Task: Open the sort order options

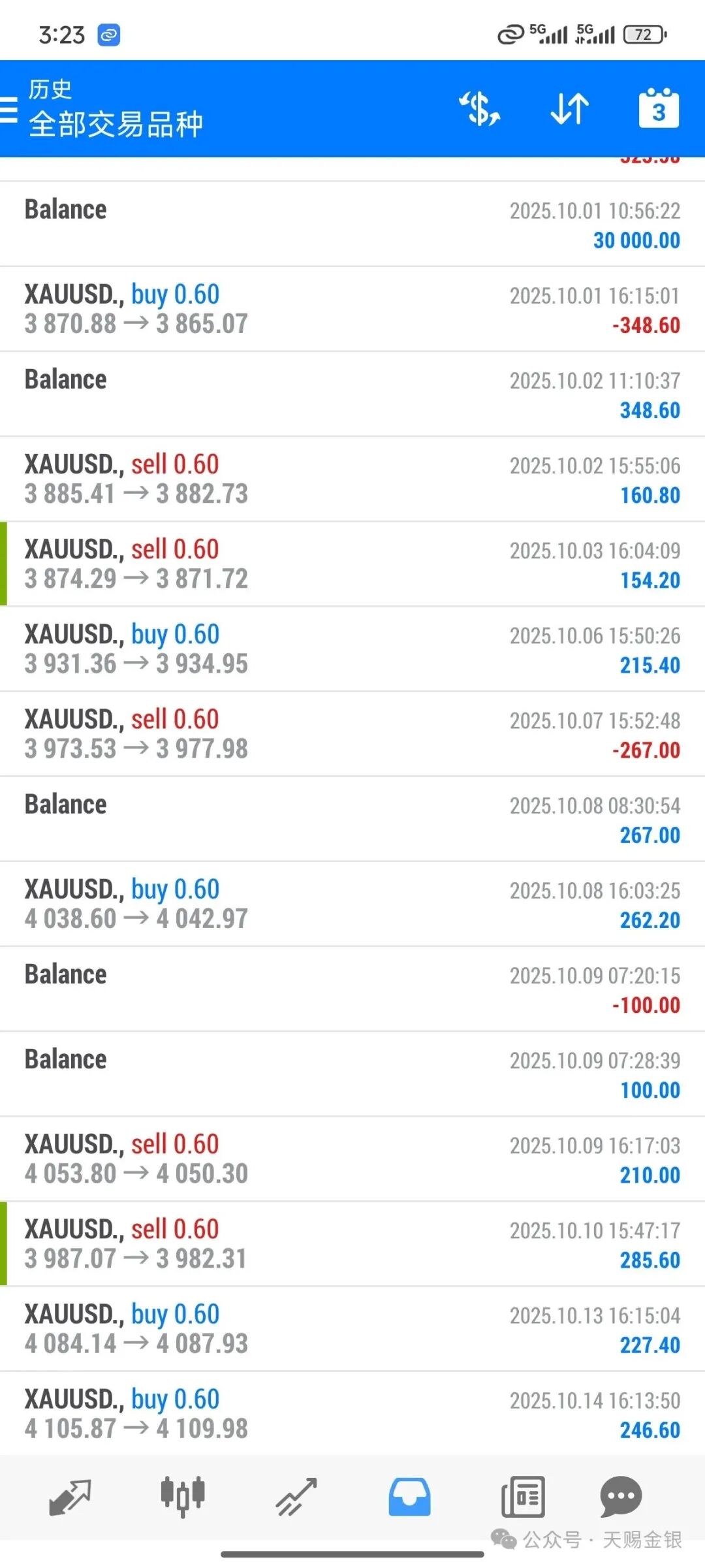Action: coord(569,108)
